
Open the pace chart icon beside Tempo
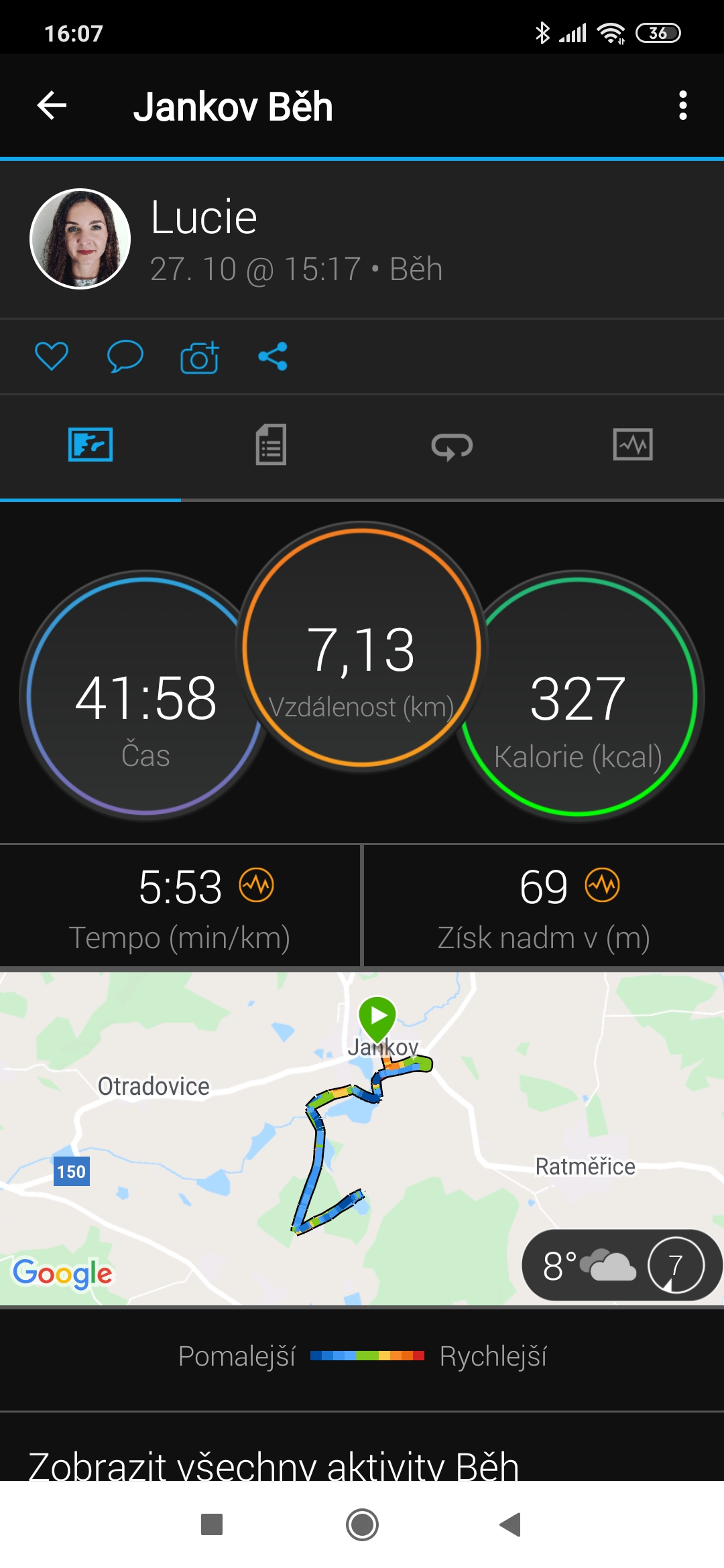(257, 885)
